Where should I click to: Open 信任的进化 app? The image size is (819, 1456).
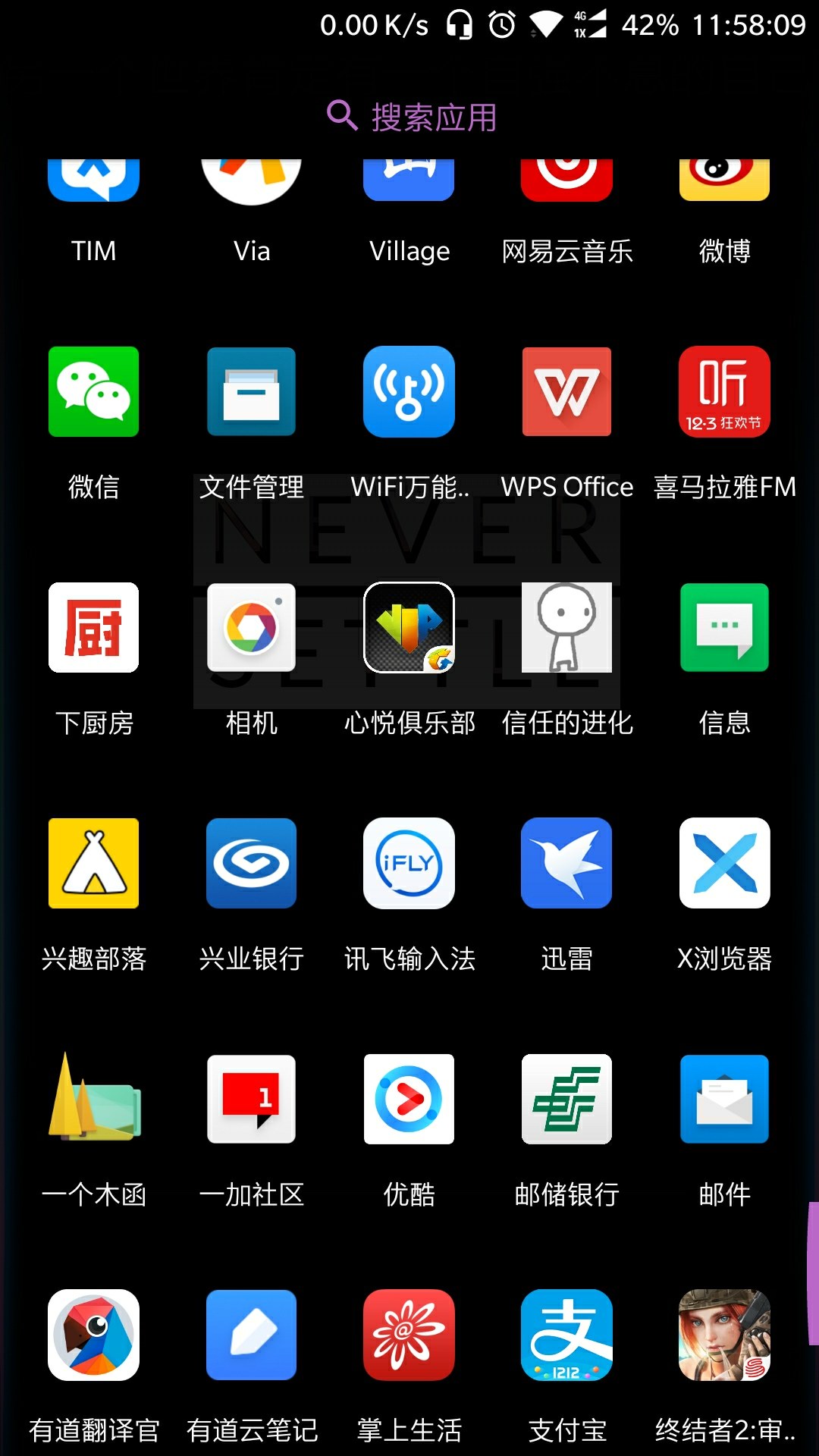[566, 628]
